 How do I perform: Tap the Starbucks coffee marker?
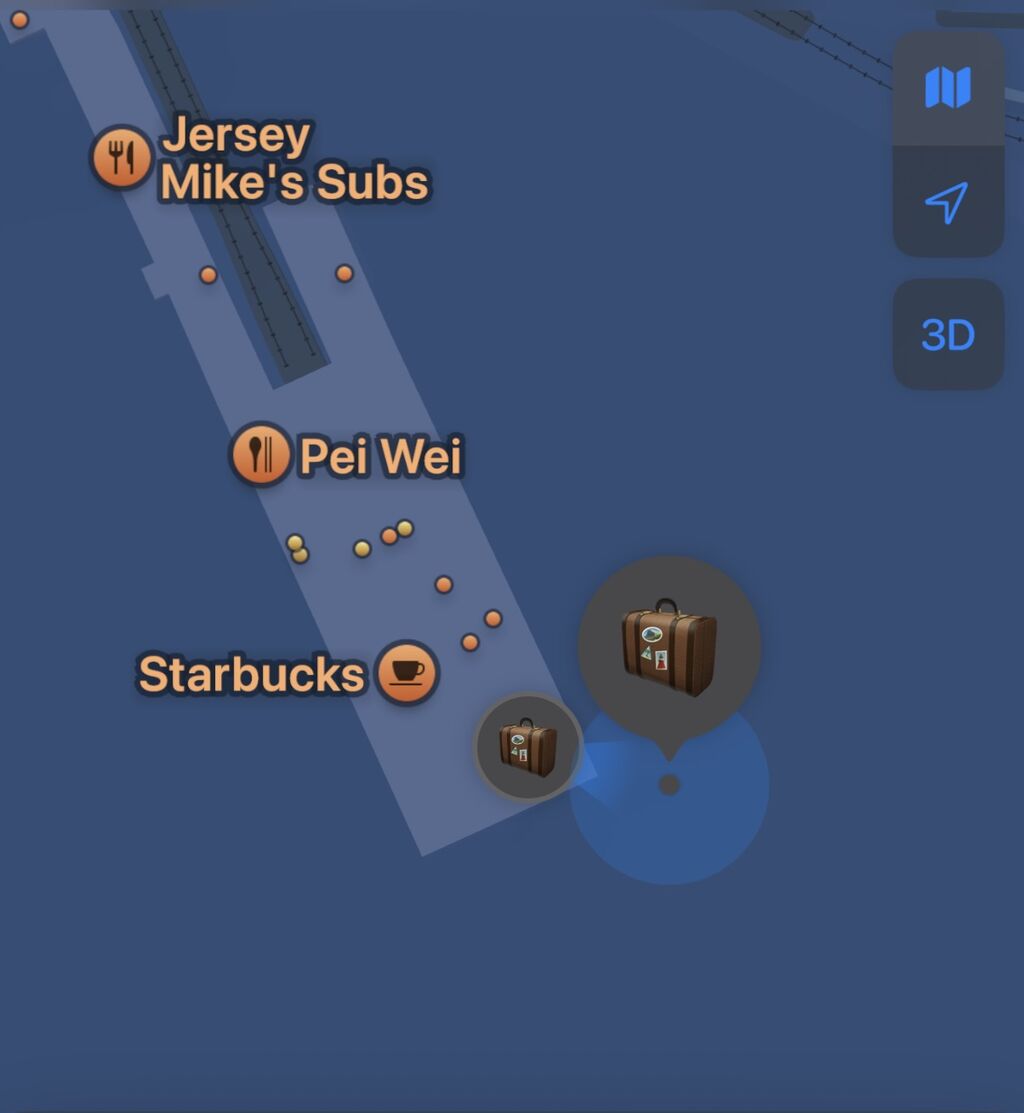pos(407,672)
